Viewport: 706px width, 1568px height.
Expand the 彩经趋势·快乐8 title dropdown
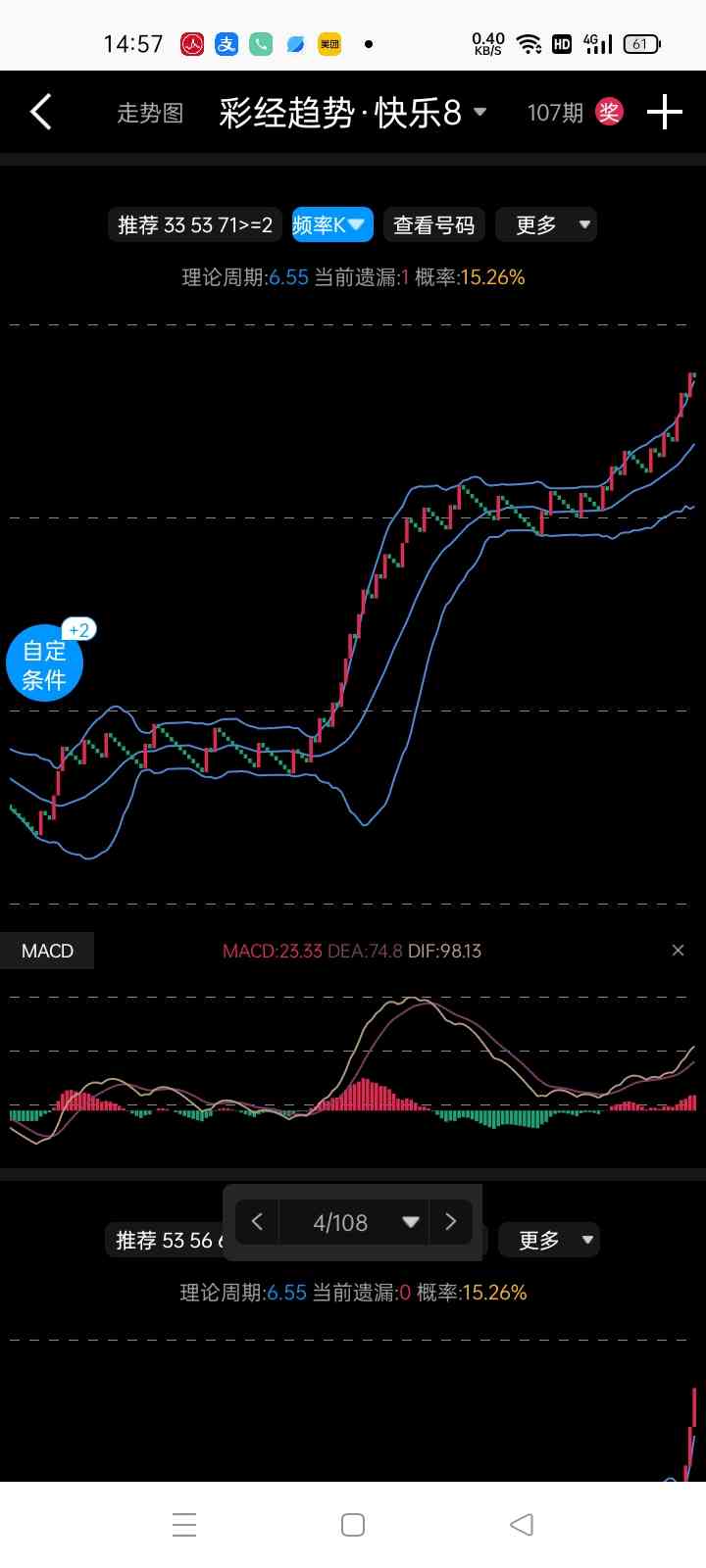click(353, 113)
